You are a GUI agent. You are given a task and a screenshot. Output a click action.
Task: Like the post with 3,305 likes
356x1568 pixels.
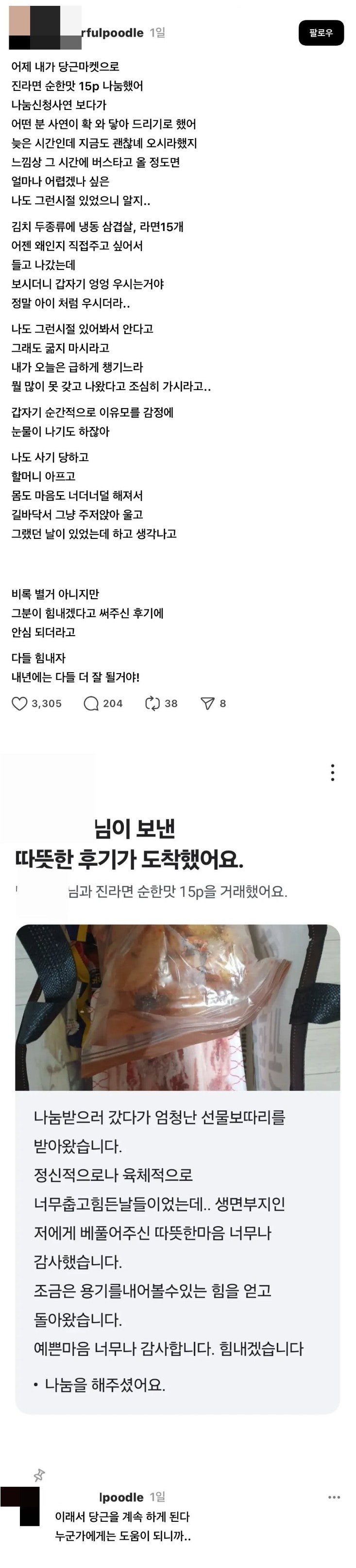coord(20,704)
